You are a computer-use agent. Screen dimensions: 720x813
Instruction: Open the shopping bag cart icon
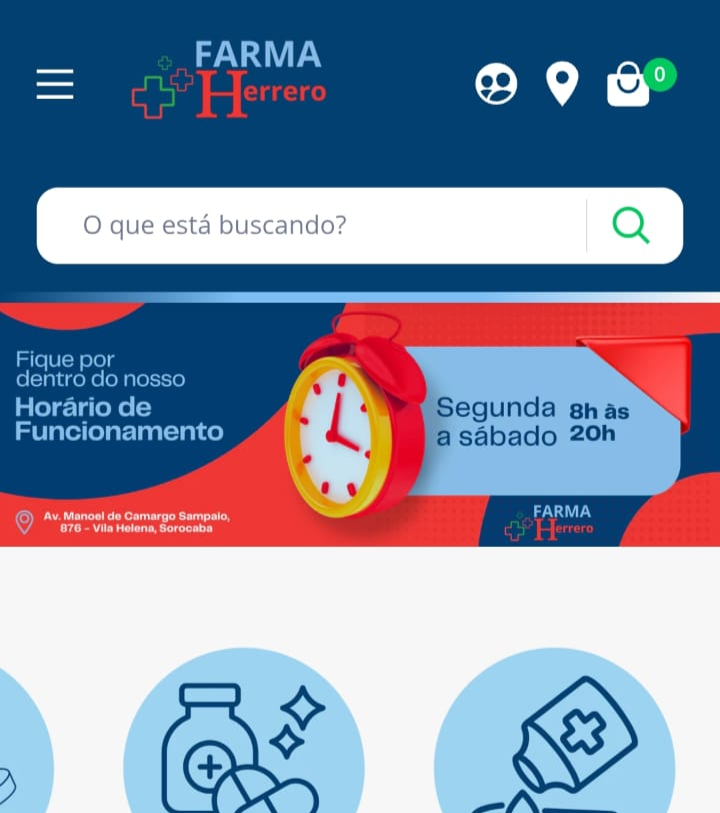point(630,87)
